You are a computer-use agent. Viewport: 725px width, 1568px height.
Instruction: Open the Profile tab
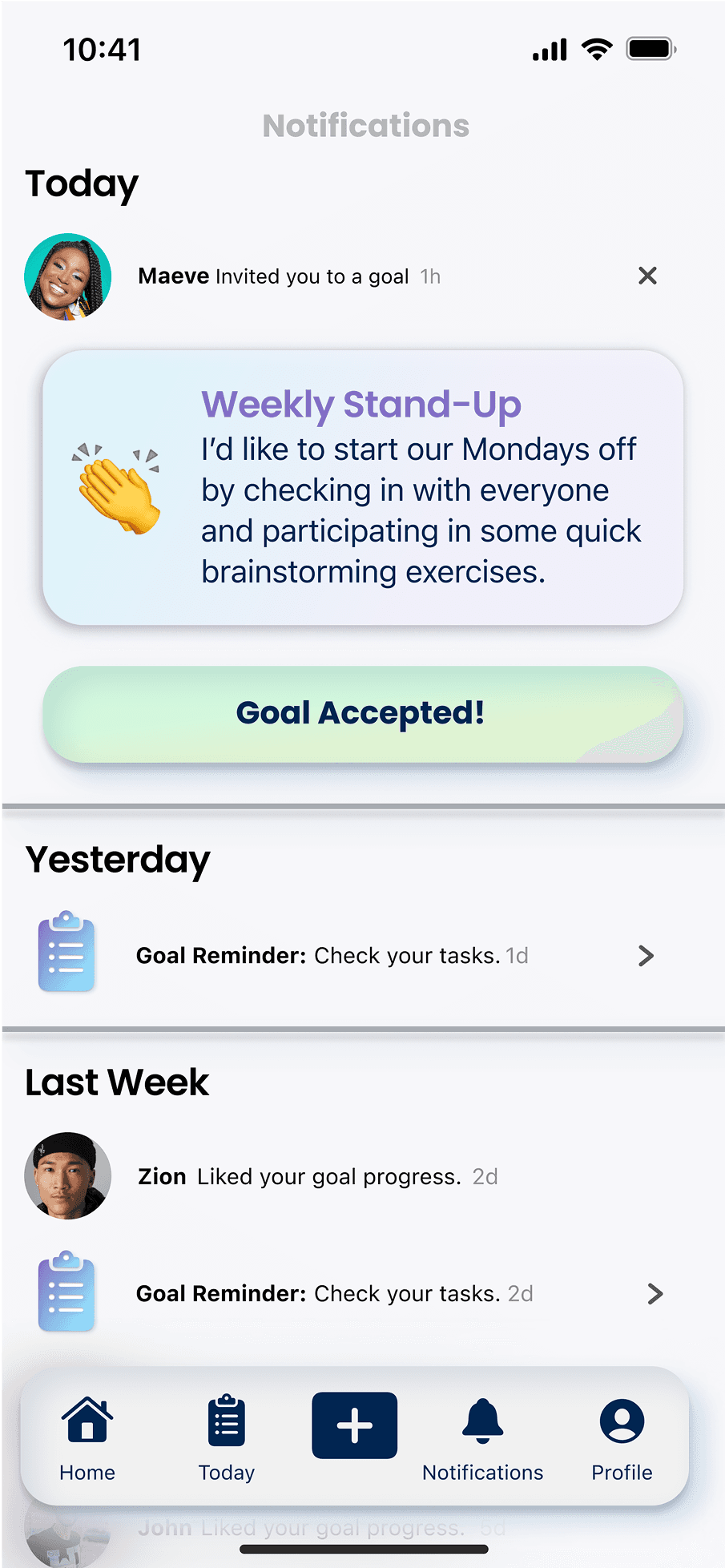click(x=622, y=1439)
